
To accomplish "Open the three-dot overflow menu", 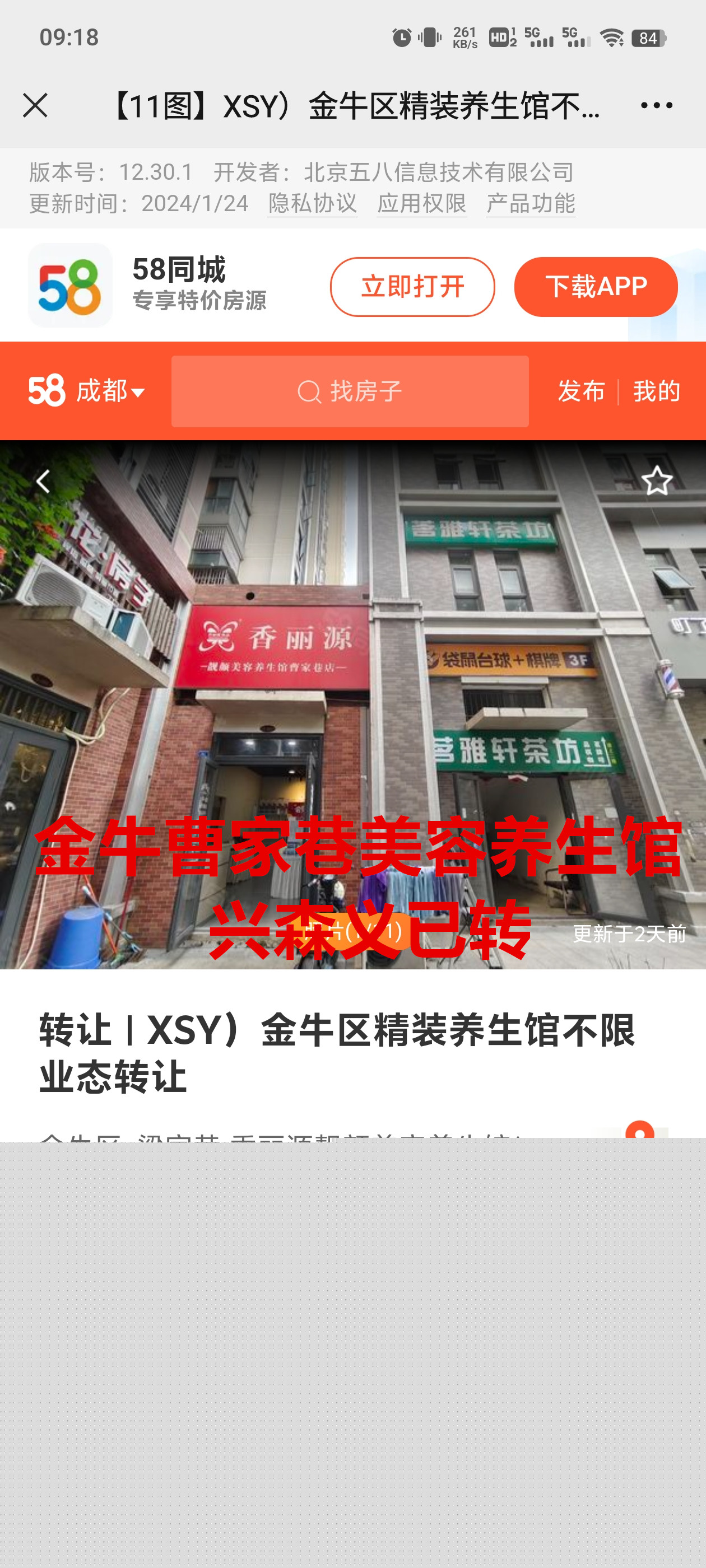I will point(656,105).
